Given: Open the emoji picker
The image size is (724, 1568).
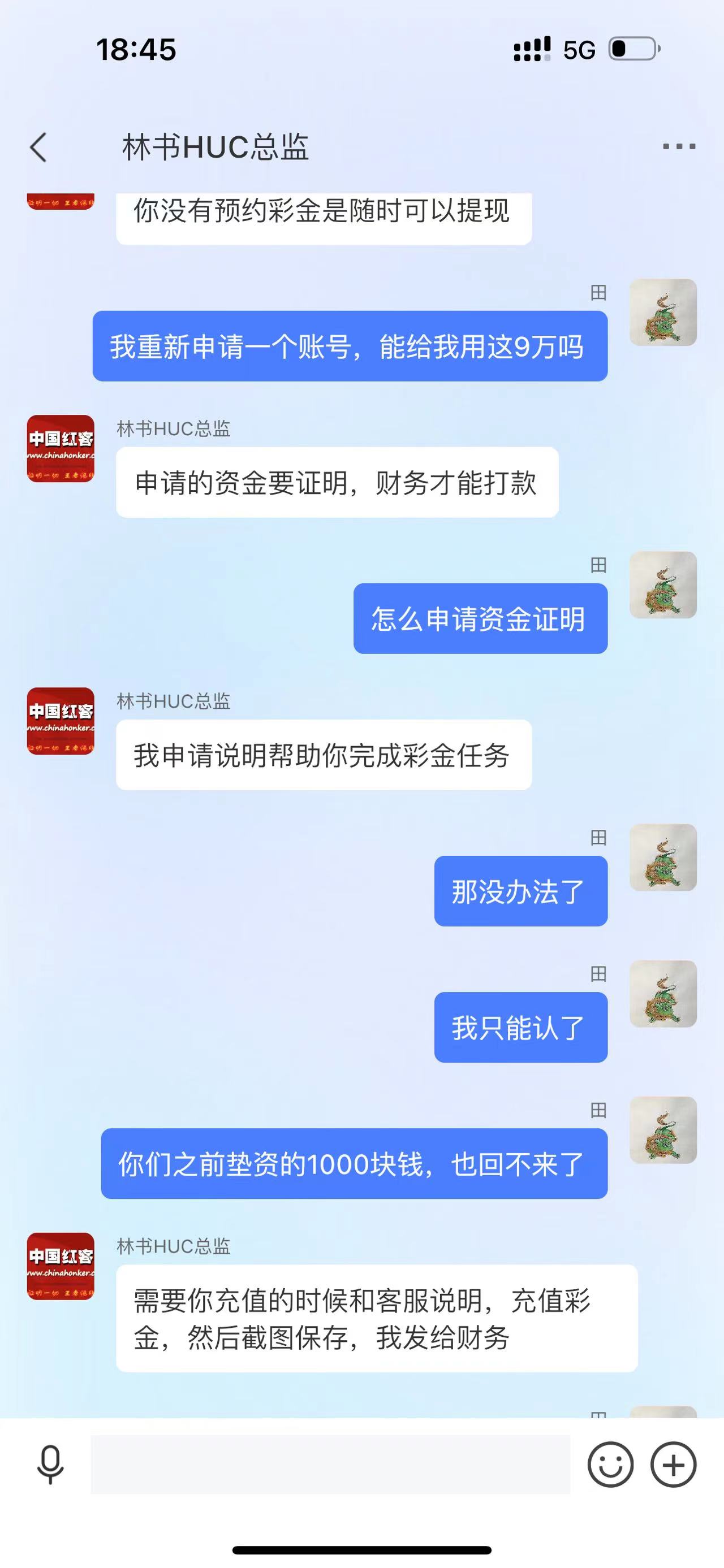Looking at the screenshot, I should pos(610,1464).
